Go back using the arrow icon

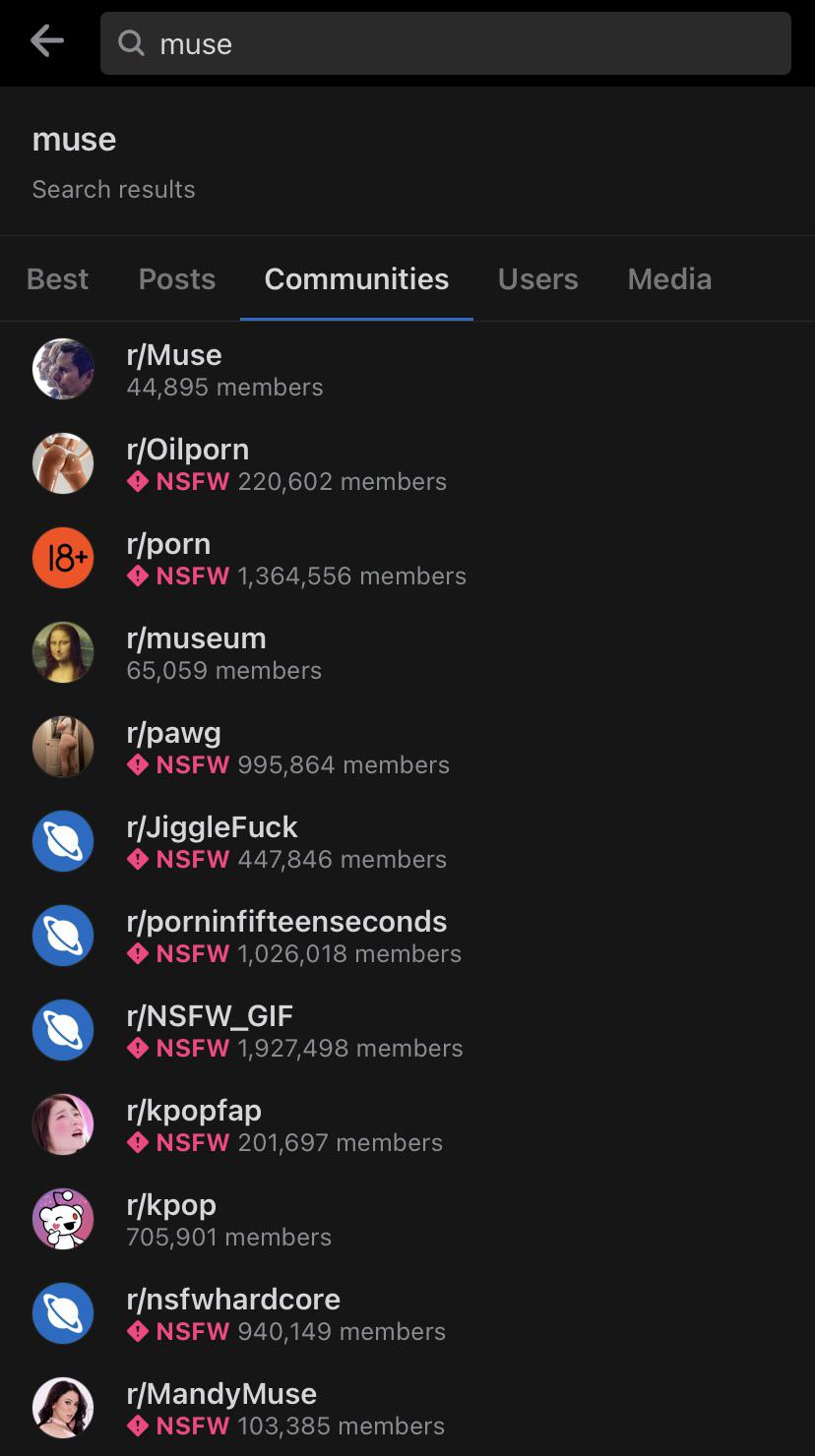point(46,41)
